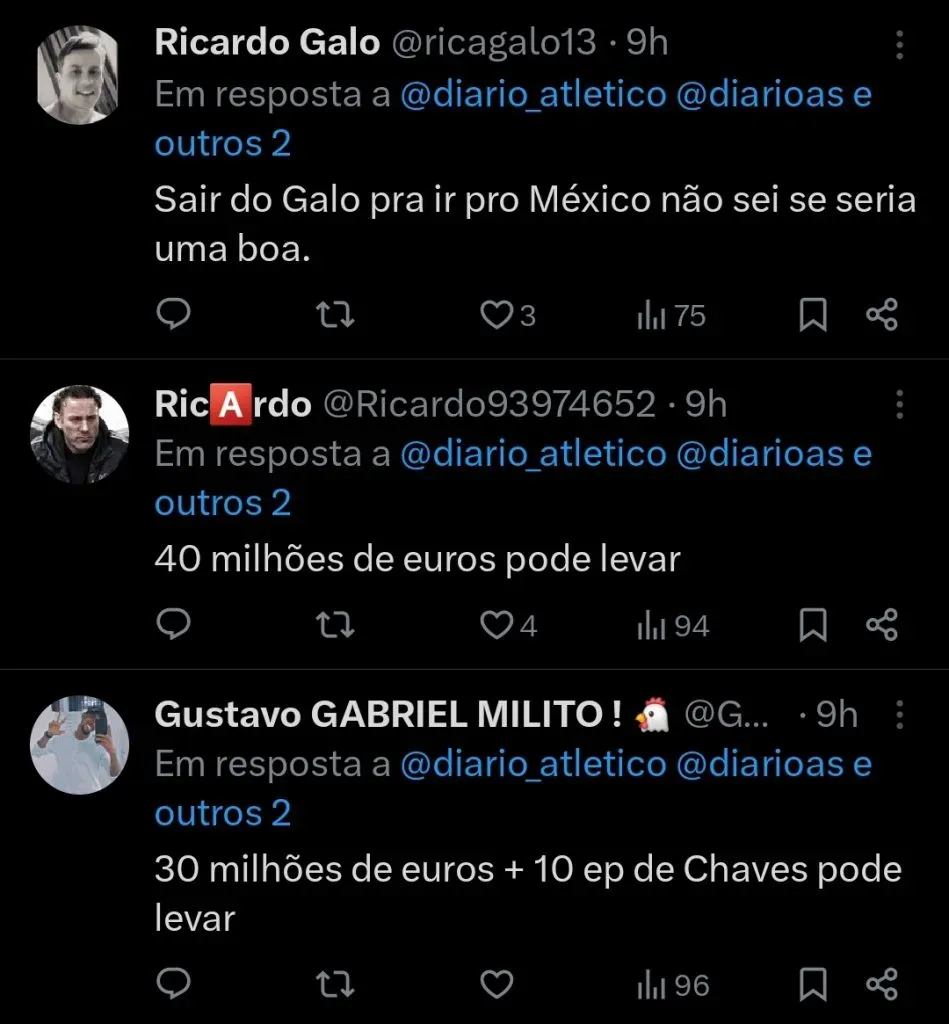Bookmark RicArdo's tweet

813,625
